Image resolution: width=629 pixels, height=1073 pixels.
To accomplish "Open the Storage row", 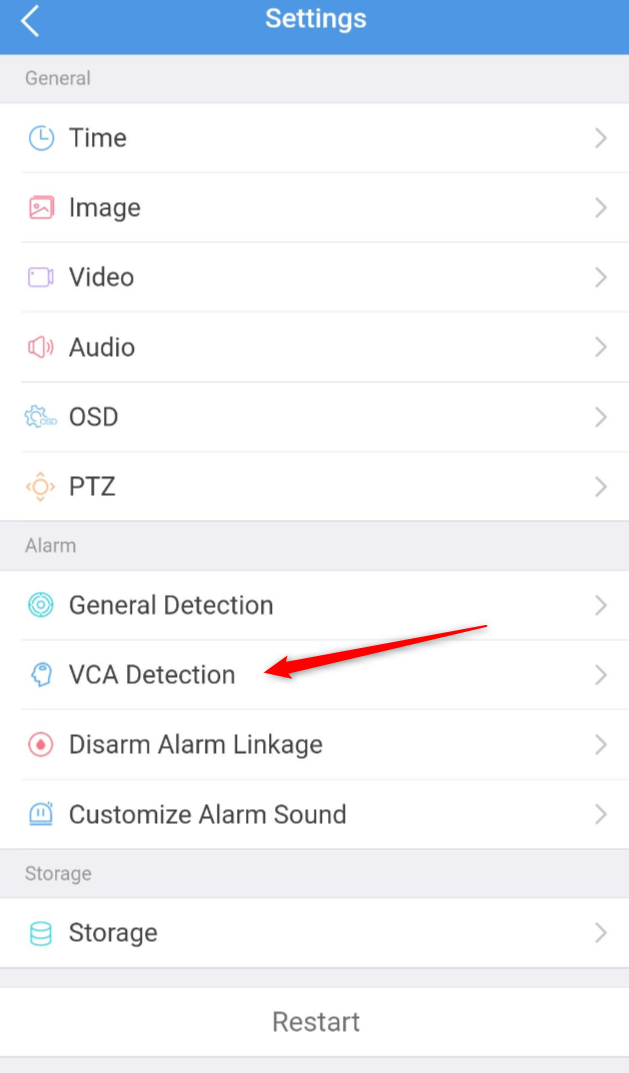I will point(314,933).
